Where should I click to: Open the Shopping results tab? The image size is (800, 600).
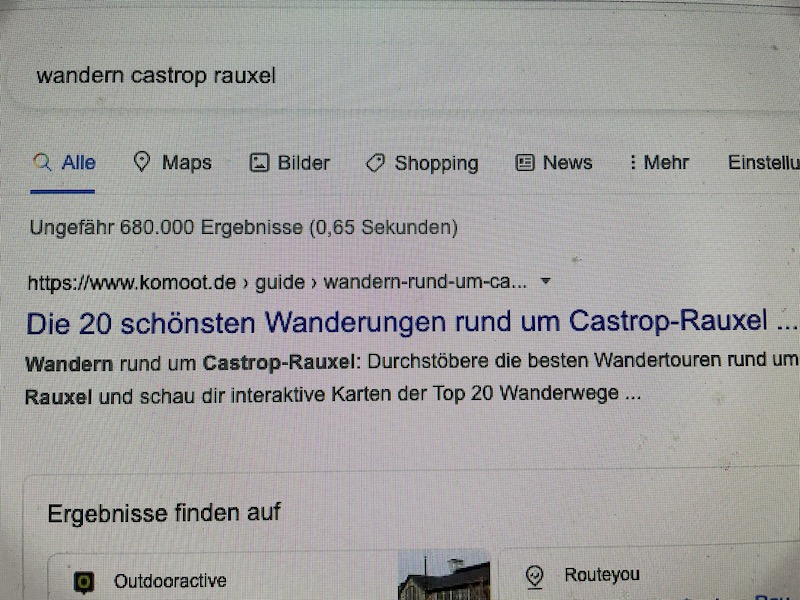point(422,163)
